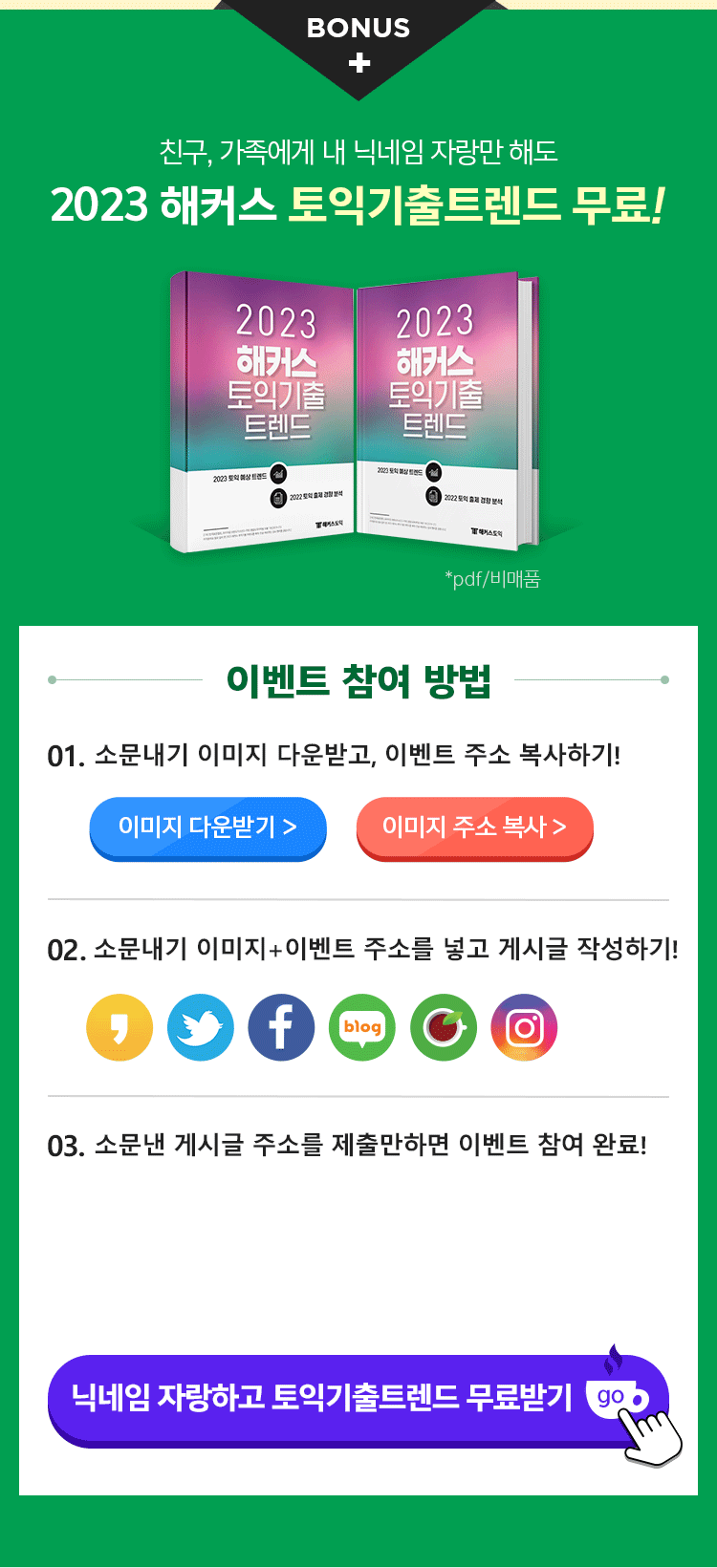
Task: Post to Naver blog icon
Action: click(362, 1028)
